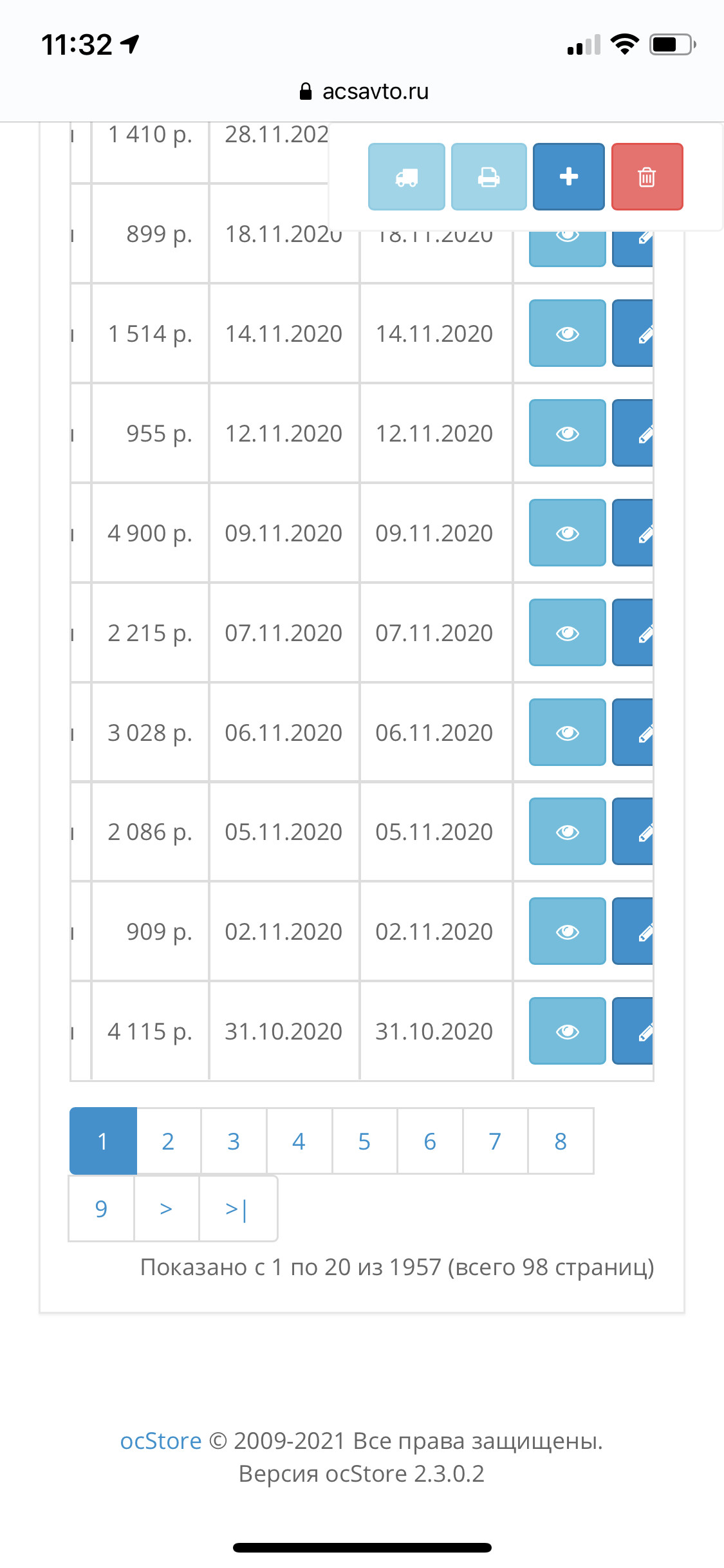Screen dimensions: 724x1568
Task: View the 1 514 р. order
Action: (x=567, y=333)
